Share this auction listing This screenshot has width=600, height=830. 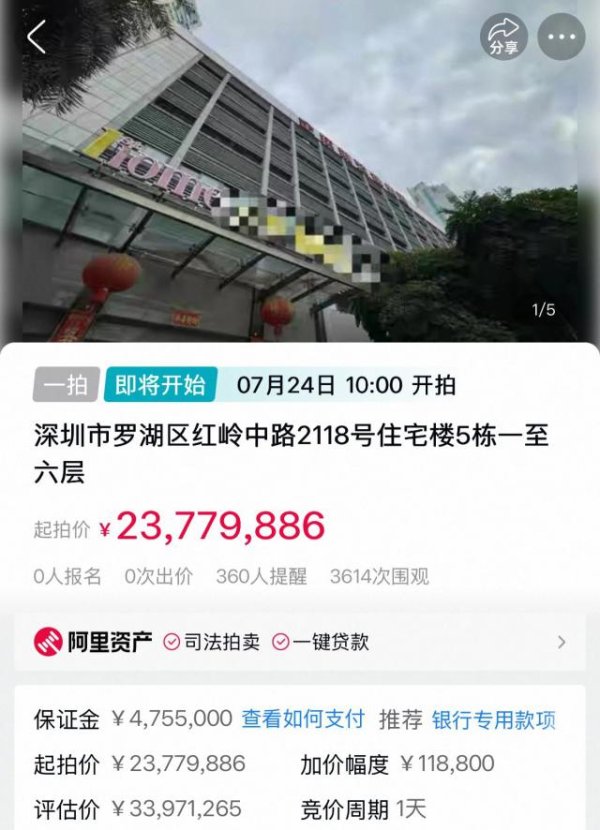503,37
